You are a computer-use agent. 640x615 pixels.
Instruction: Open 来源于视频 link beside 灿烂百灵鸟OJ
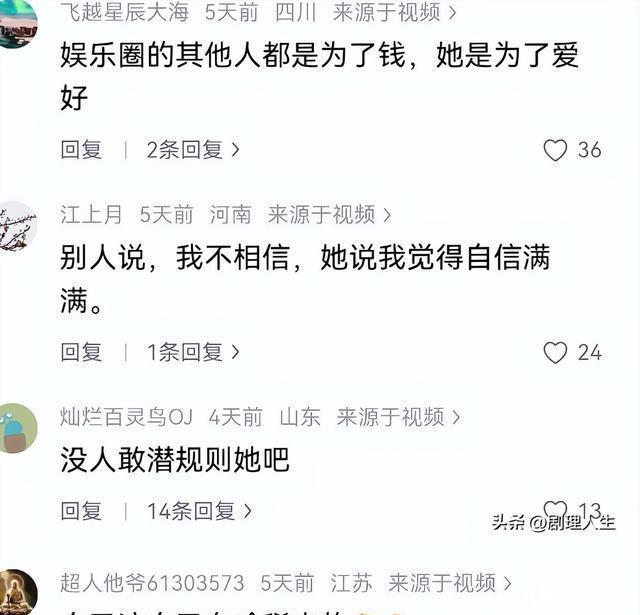point(398,416)
